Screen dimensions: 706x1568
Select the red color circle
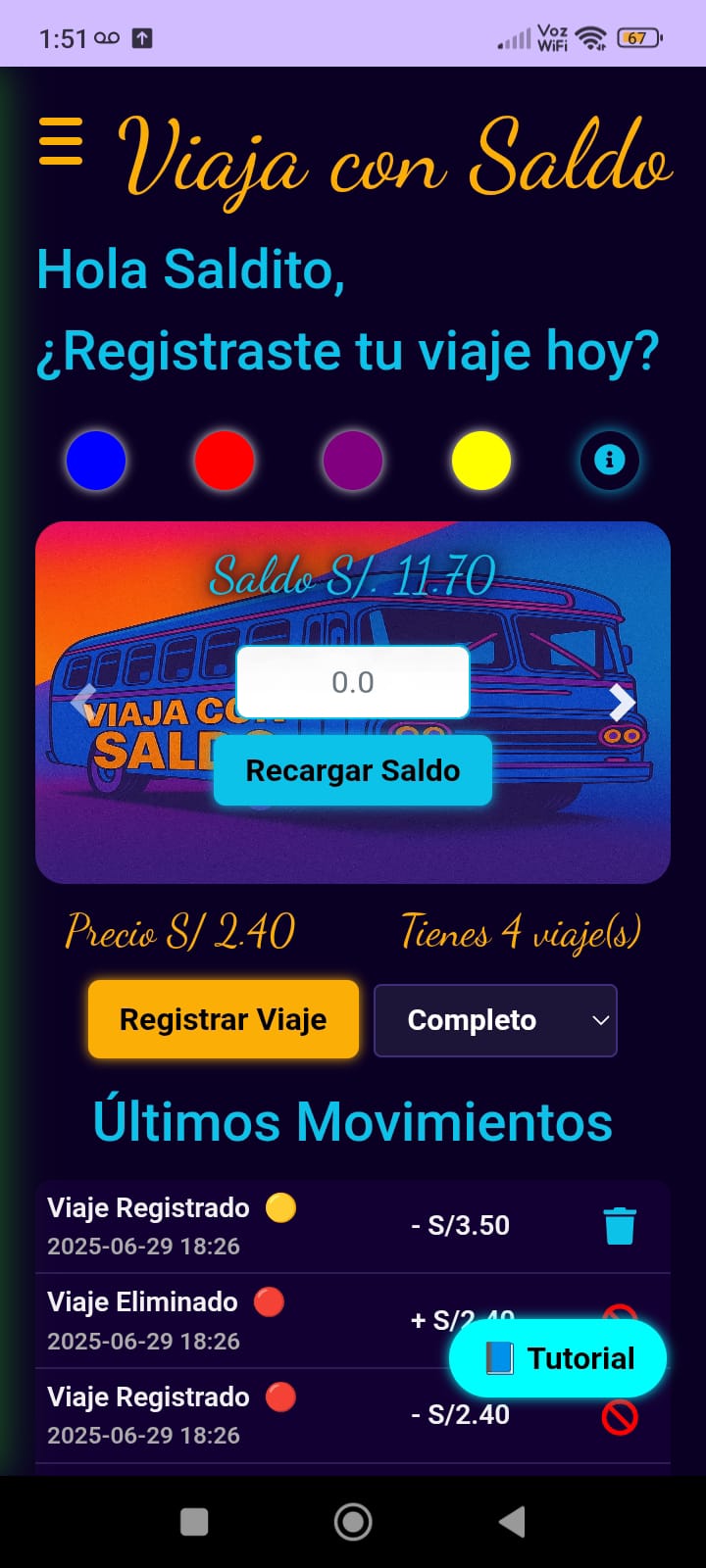pyautogui.click(x=224, y=460)
